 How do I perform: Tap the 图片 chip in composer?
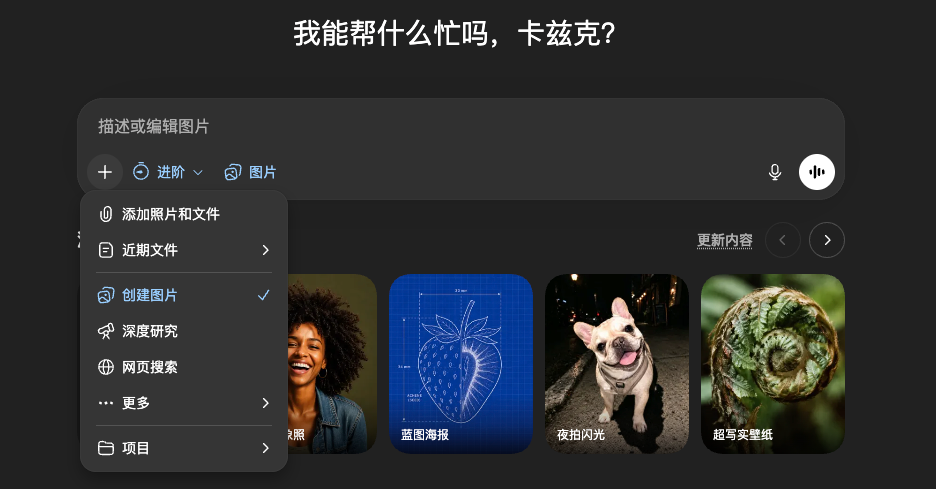(251, 172)
